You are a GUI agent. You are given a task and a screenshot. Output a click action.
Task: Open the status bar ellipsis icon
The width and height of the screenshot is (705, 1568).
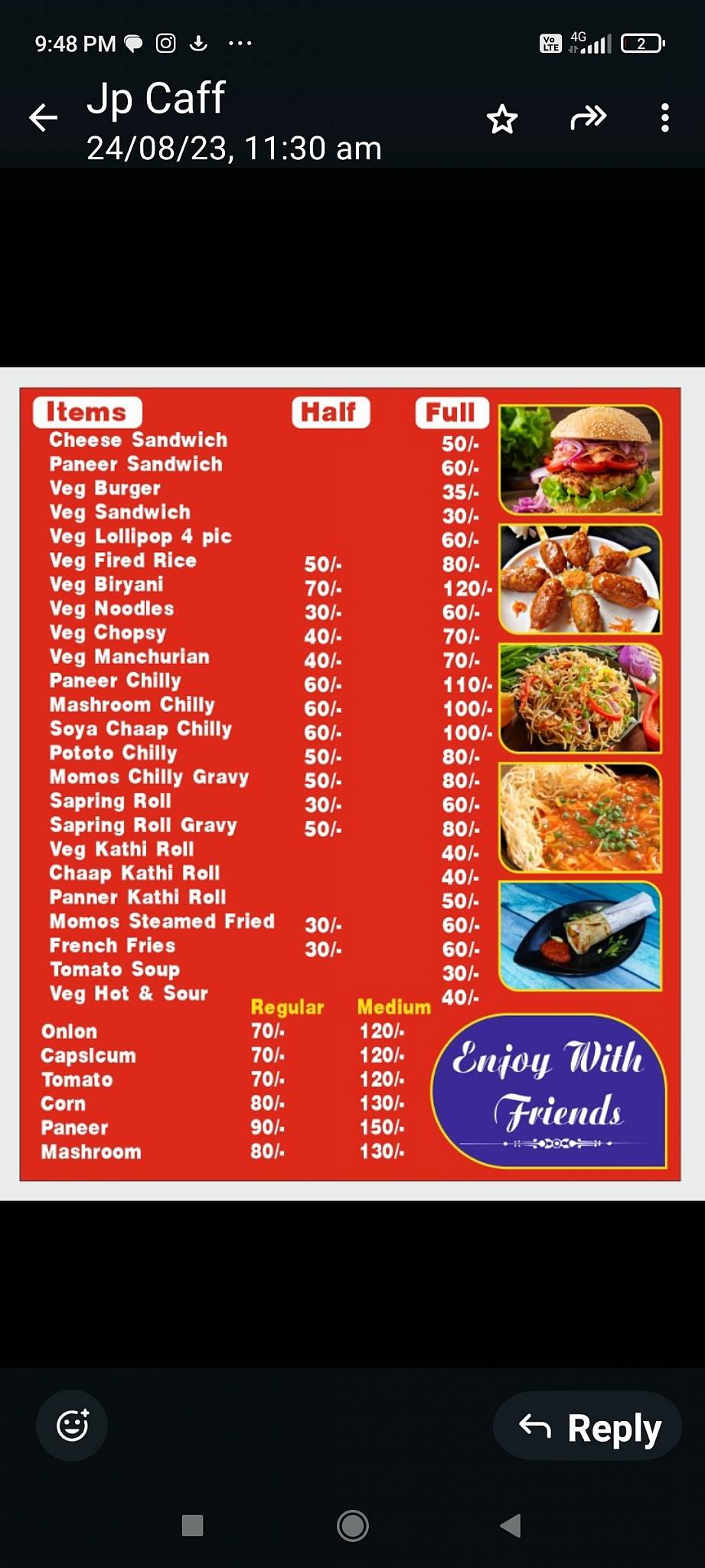coord(238,44)
